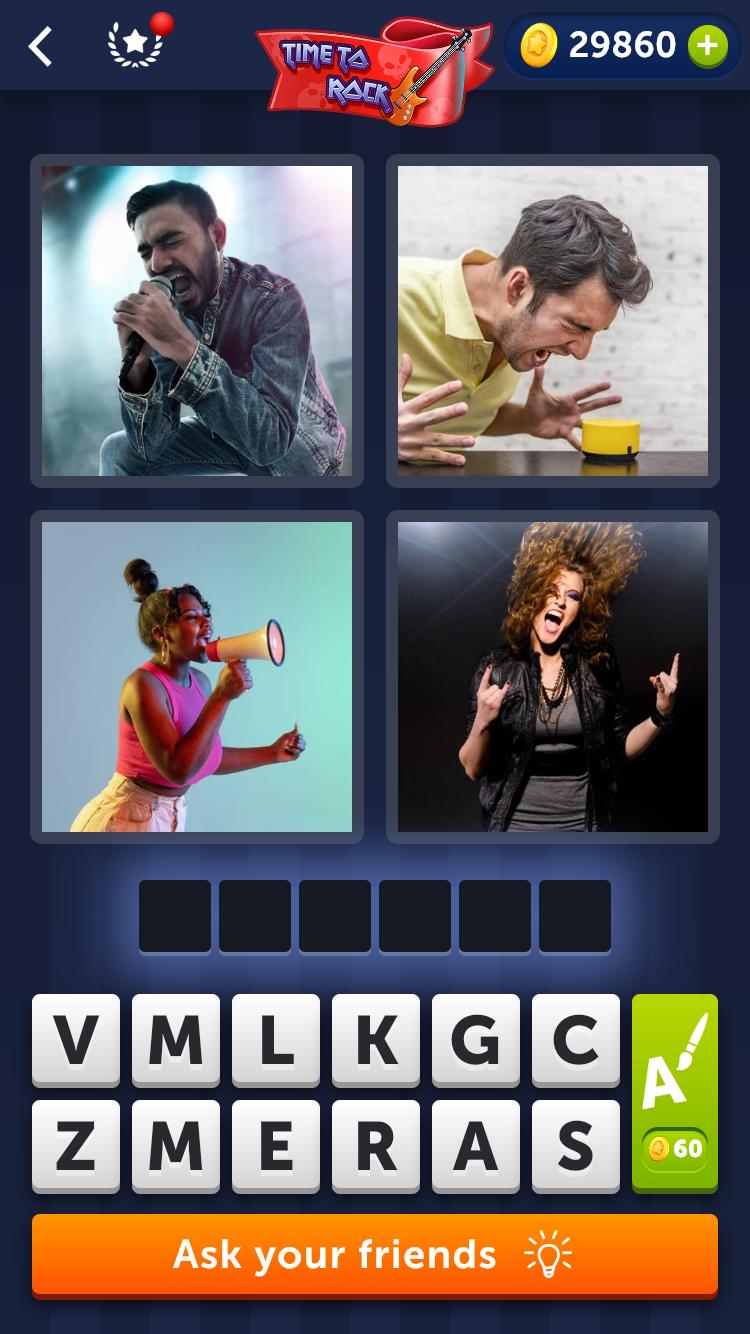The height and width of the screenshot is (1334, 750).
Task: Select the letter A tile
Action: (476, 1146)
